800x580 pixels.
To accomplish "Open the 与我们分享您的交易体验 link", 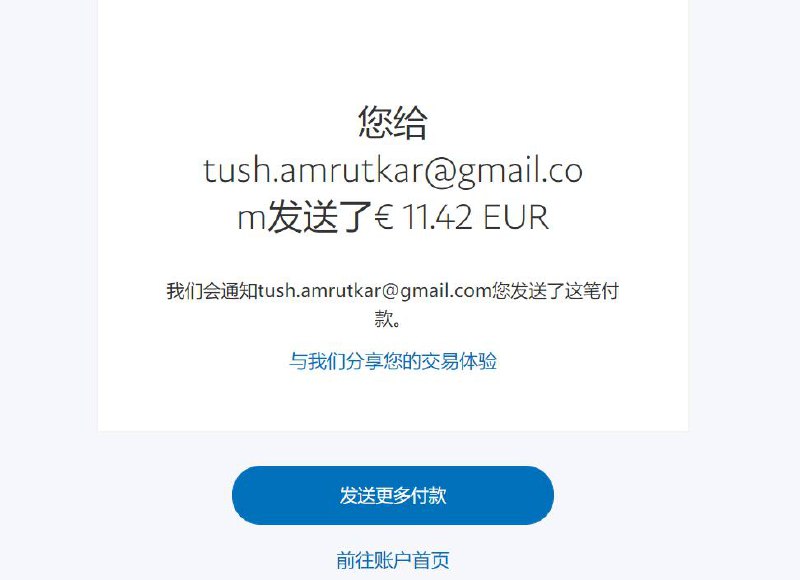I will tap(393, 361).
